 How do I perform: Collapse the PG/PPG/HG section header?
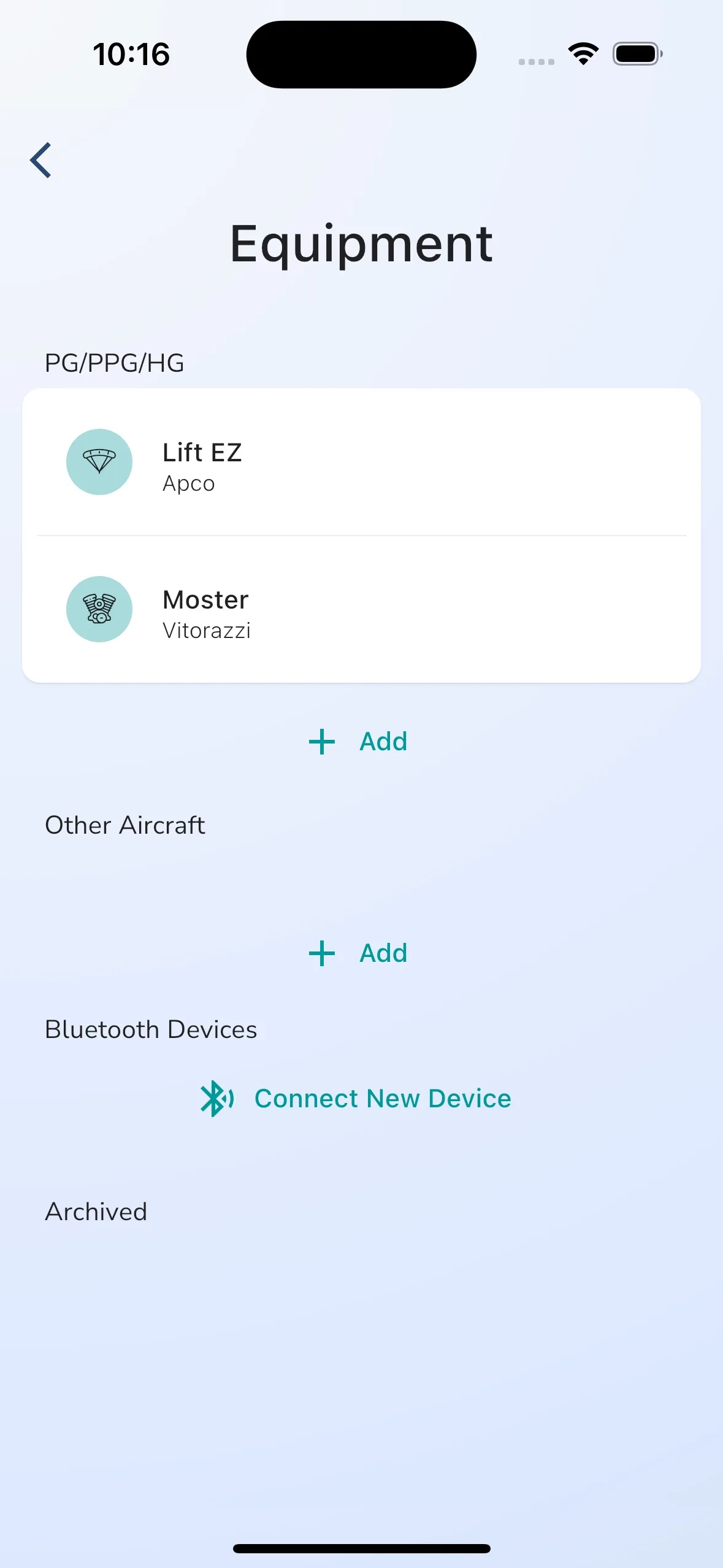click(x=114, y=362)
